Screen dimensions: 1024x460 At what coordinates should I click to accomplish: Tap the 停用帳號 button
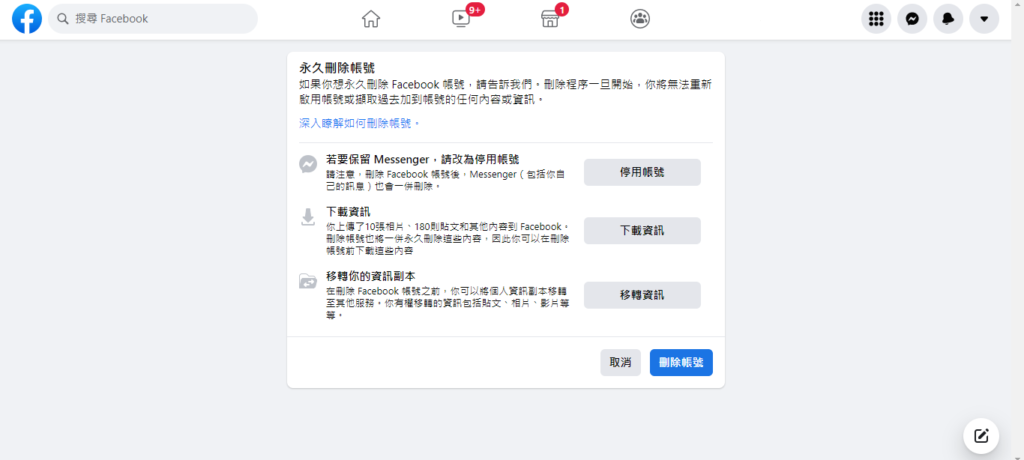pyautogui.click(x=642, y=172)
